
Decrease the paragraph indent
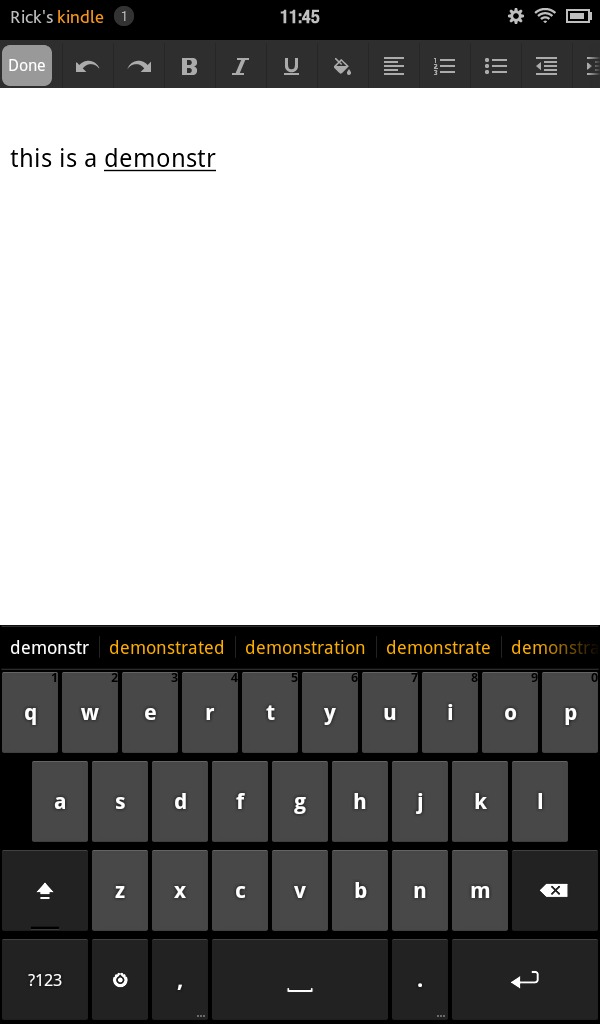point(546,66)
